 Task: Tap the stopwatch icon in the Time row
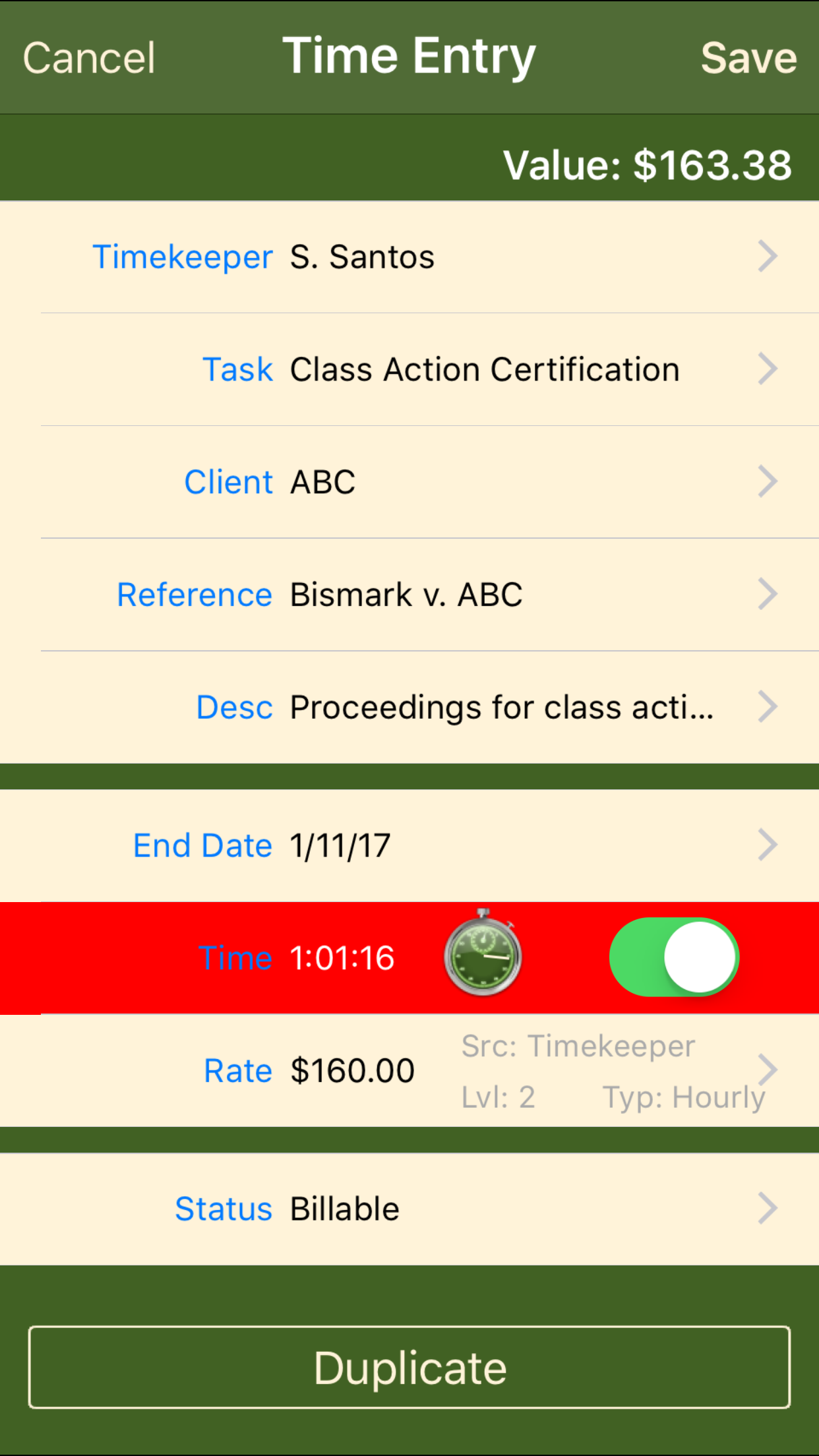(x=483, y=953)
